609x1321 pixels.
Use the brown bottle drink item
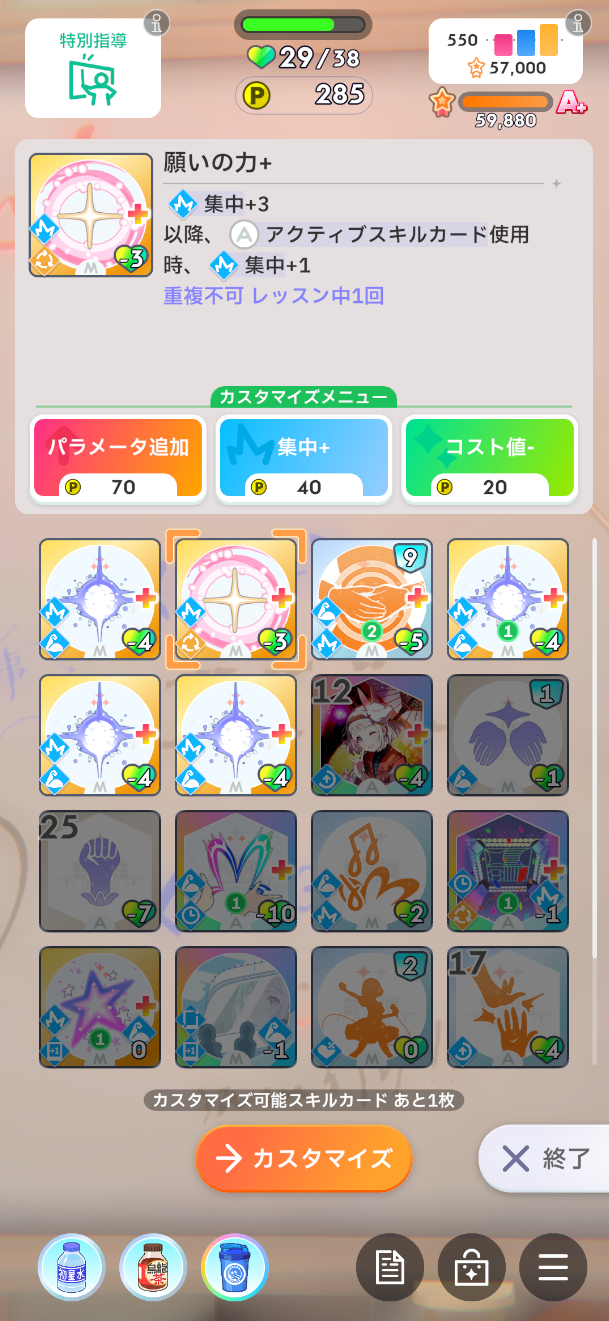click(x=152, y=1267)
